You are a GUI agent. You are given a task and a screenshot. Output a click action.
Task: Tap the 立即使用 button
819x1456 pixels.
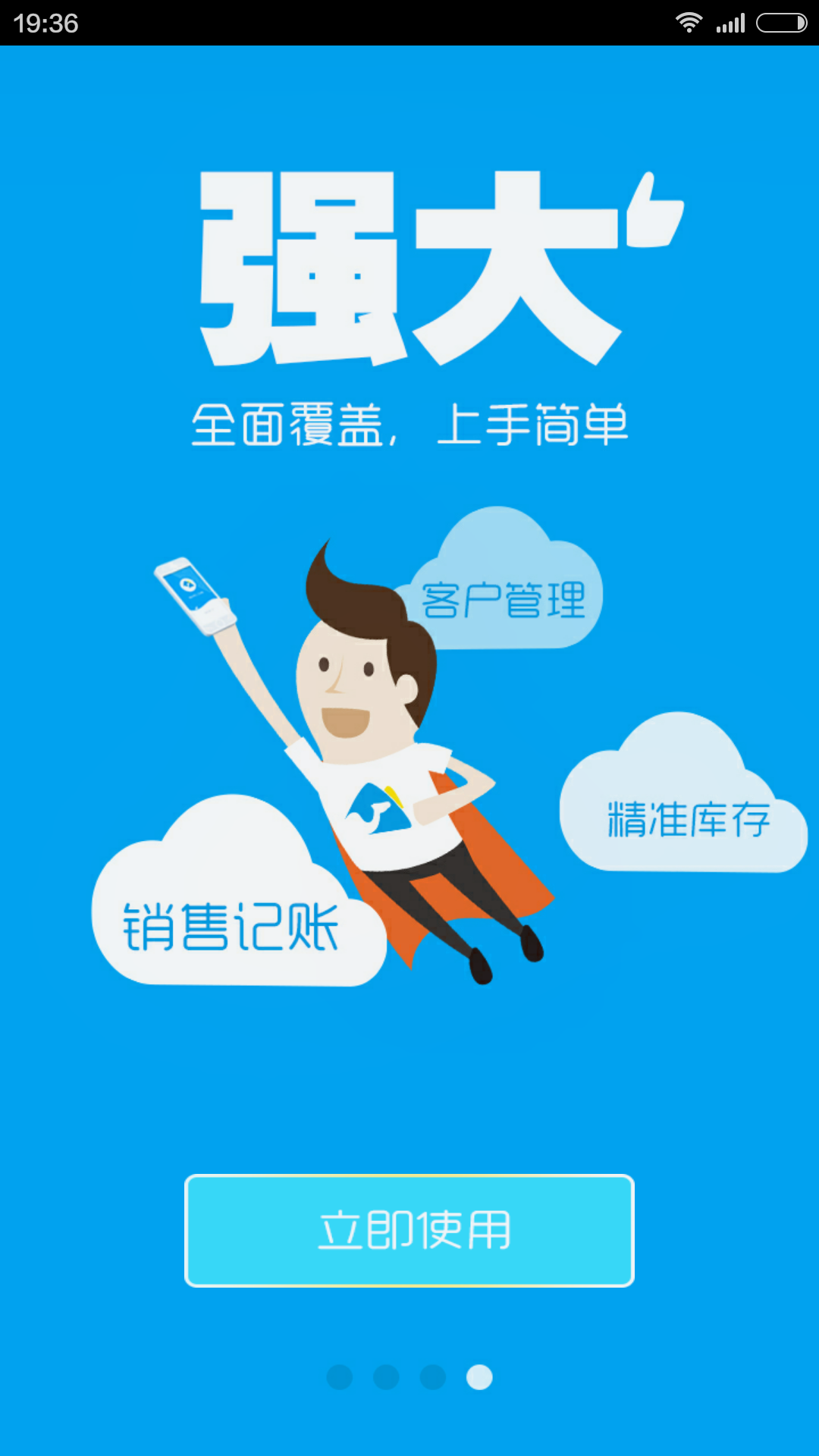[409, 1230]
